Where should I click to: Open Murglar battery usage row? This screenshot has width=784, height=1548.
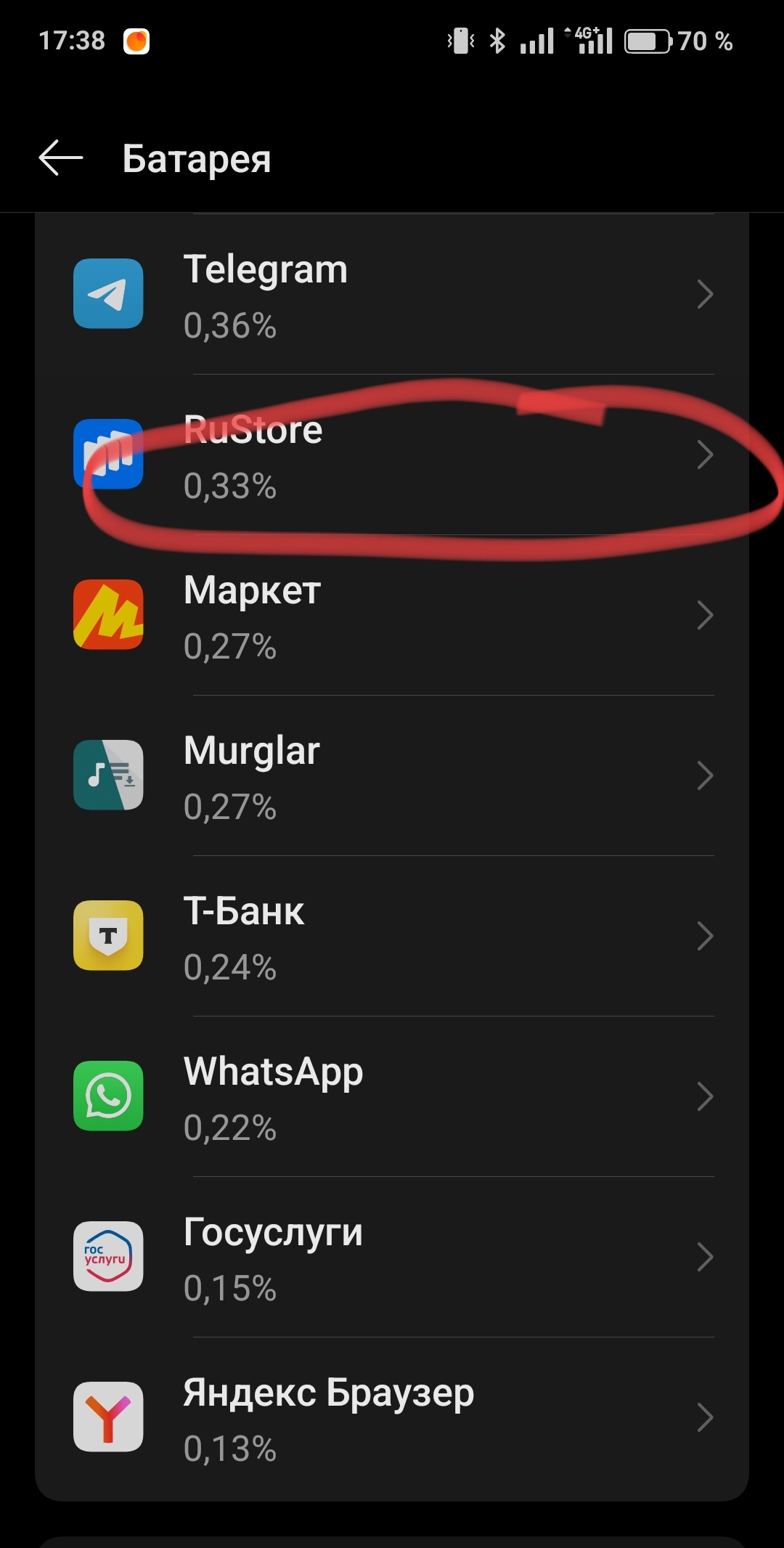[392, 776]
